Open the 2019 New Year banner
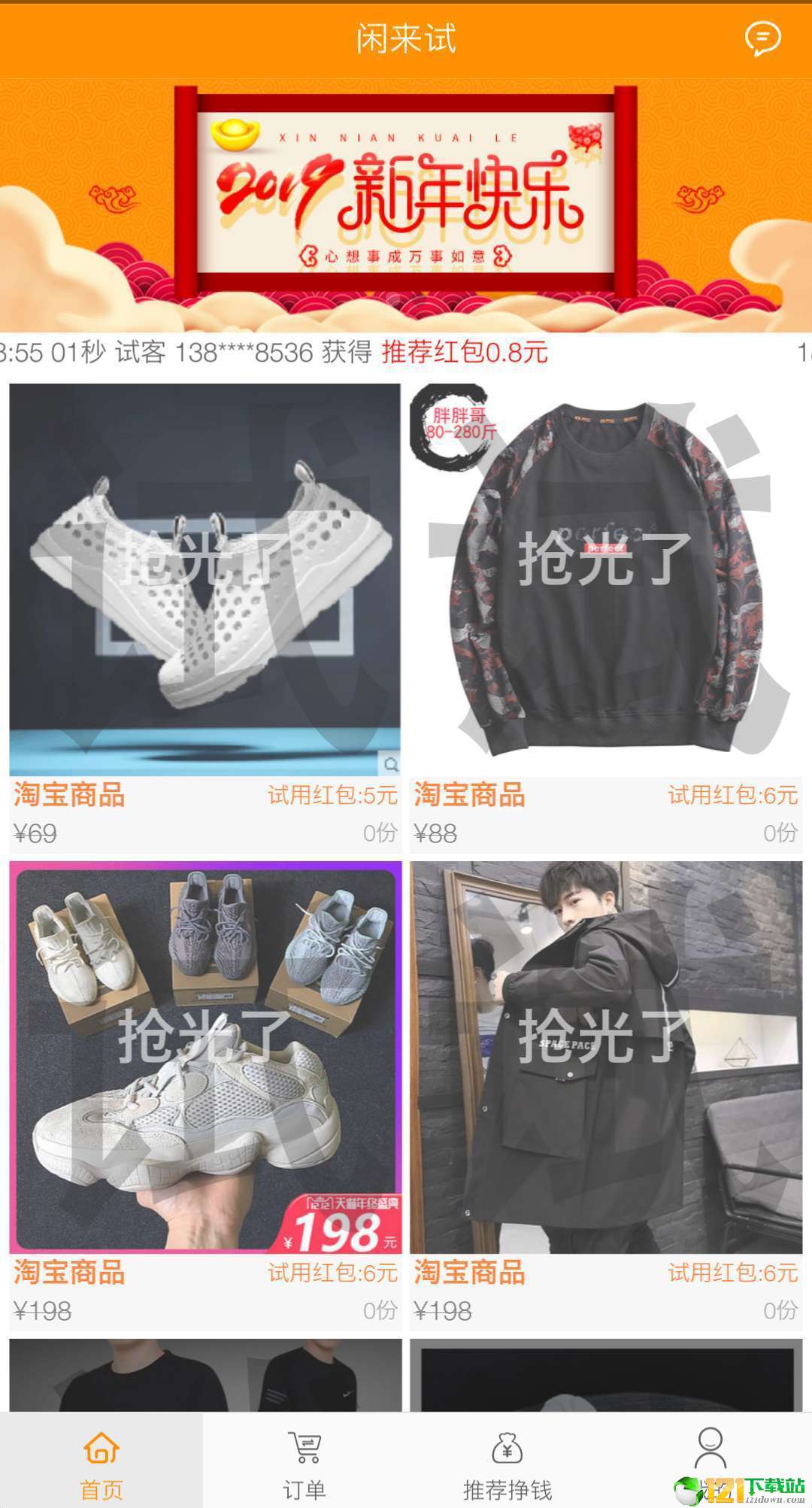Viewport: 812px width, 1508px height. (406, 205)
